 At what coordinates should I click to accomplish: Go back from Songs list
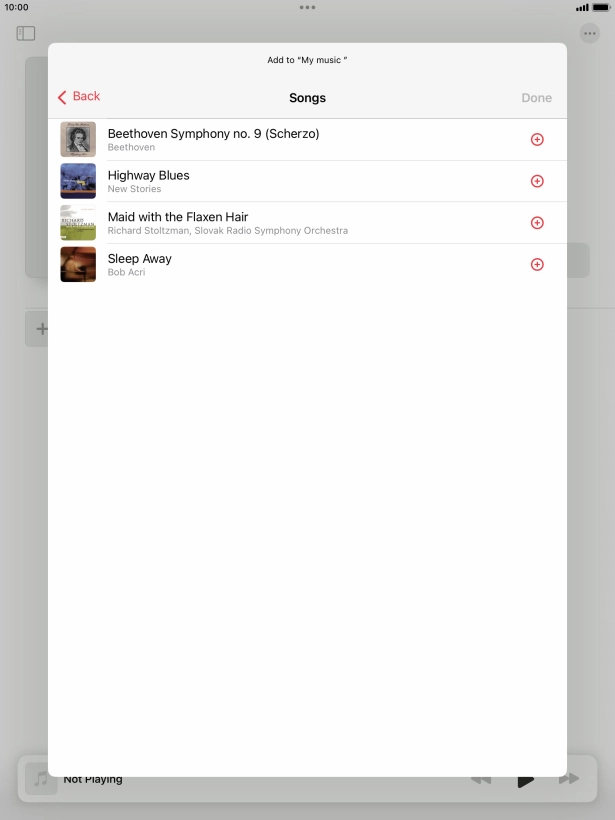click(79, 97)
